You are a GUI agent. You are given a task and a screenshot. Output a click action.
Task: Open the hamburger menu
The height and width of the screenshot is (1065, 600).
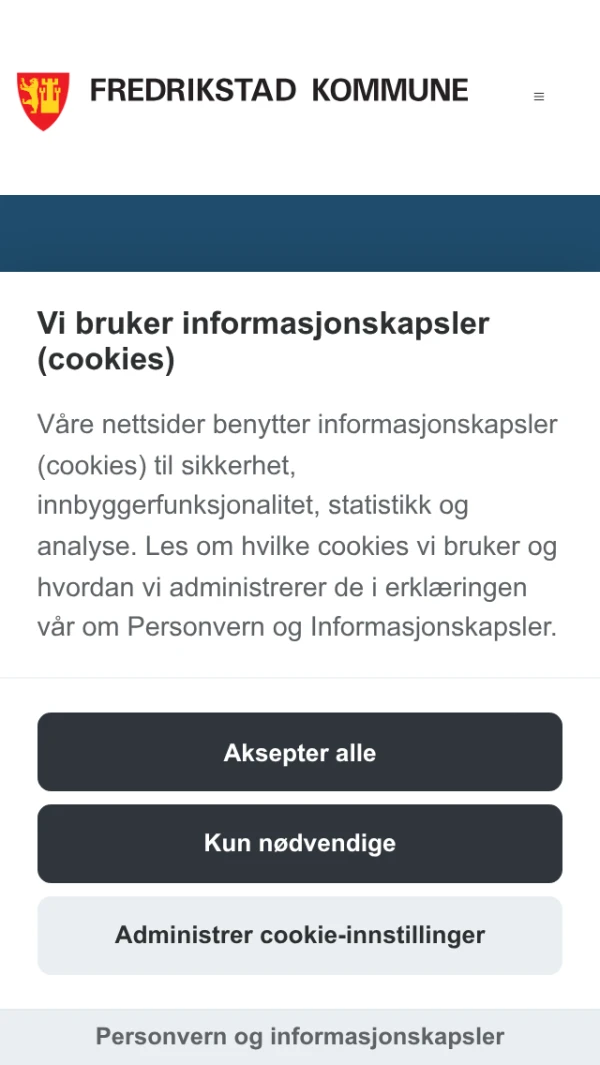pos(539,97)
